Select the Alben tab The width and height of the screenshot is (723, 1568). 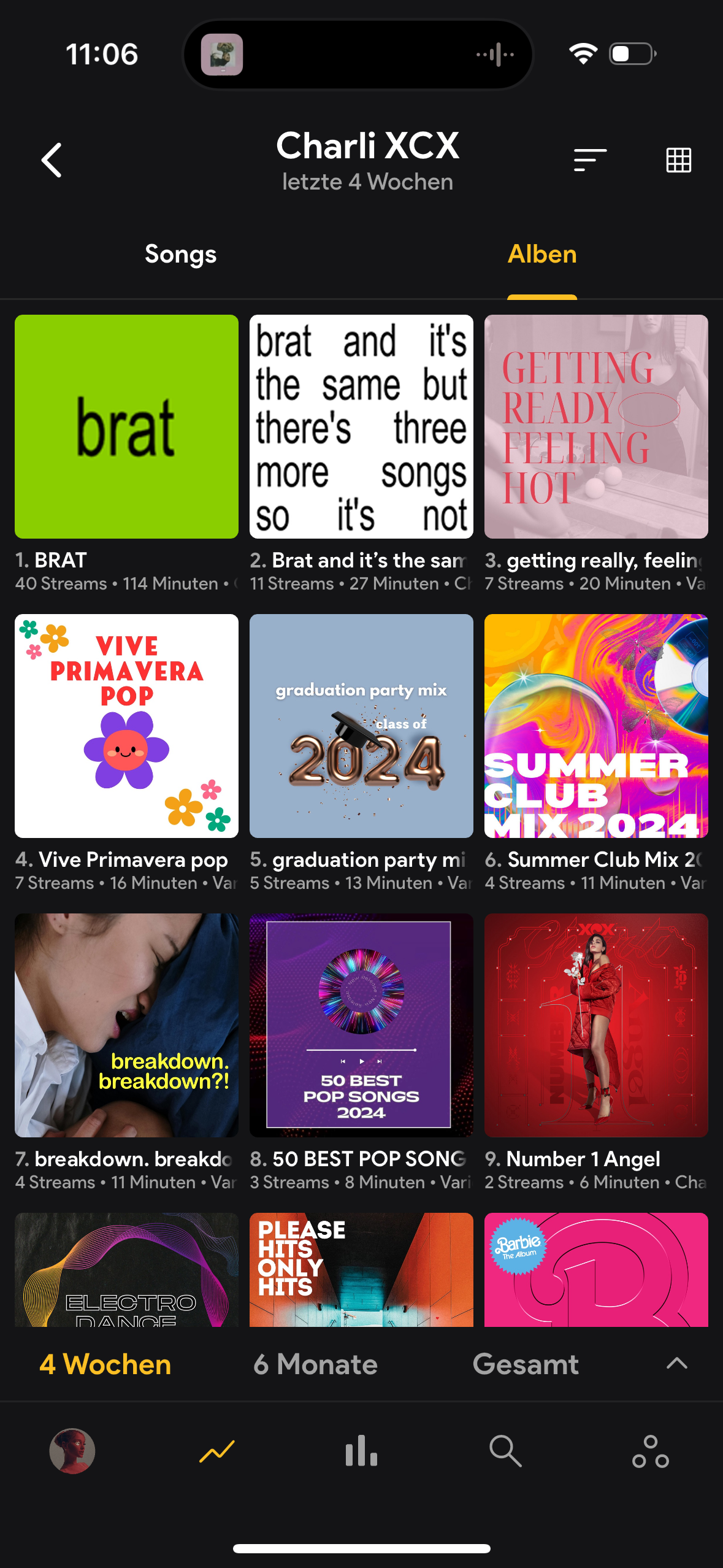pyautogui.click(x=542, y=255)
